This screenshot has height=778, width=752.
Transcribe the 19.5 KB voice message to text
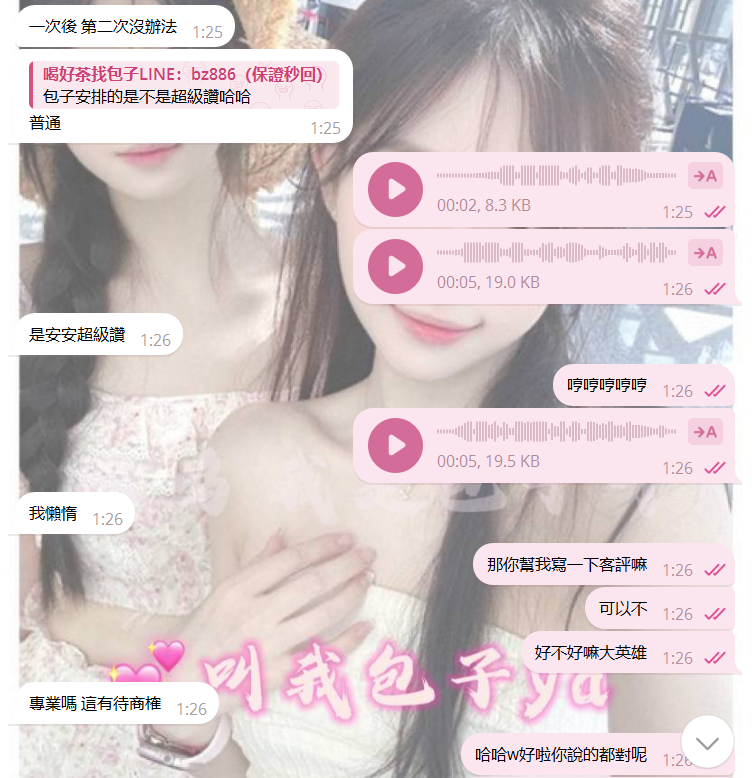pyautogui.click(x=705, y=432)
